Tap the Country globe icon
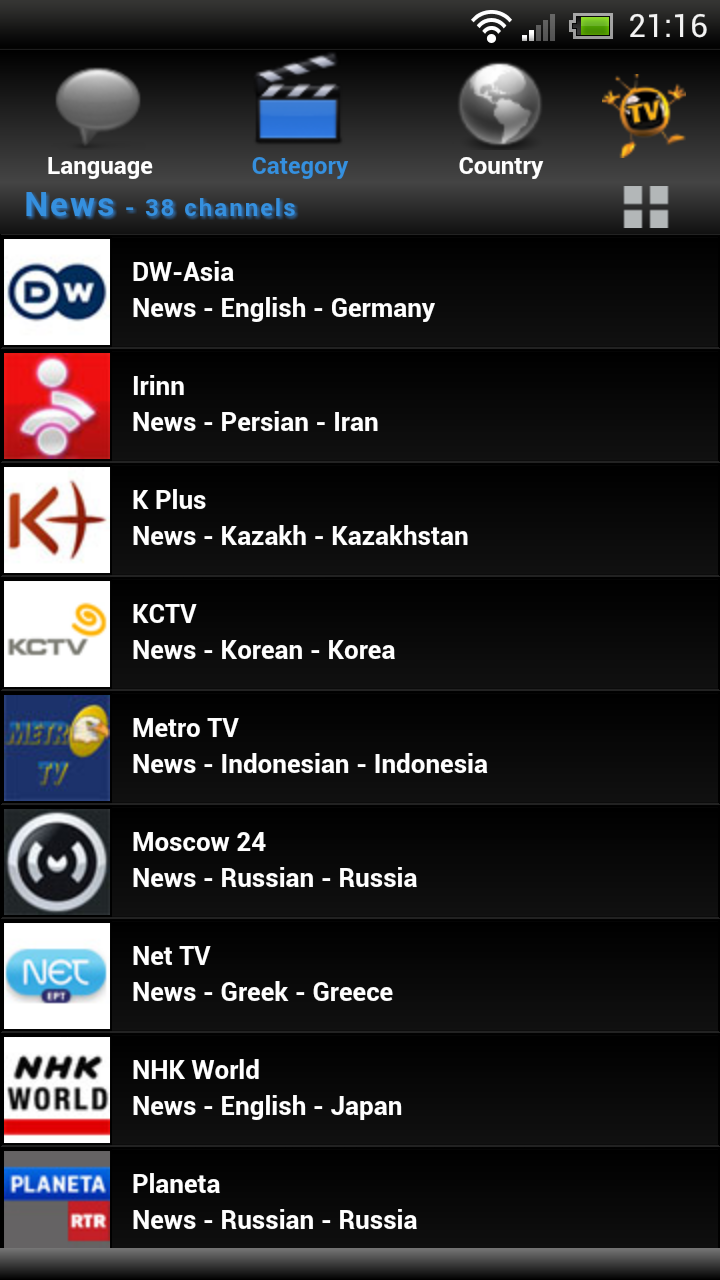The height and width of the screenshot is (1280, 720). coord(500,104)
